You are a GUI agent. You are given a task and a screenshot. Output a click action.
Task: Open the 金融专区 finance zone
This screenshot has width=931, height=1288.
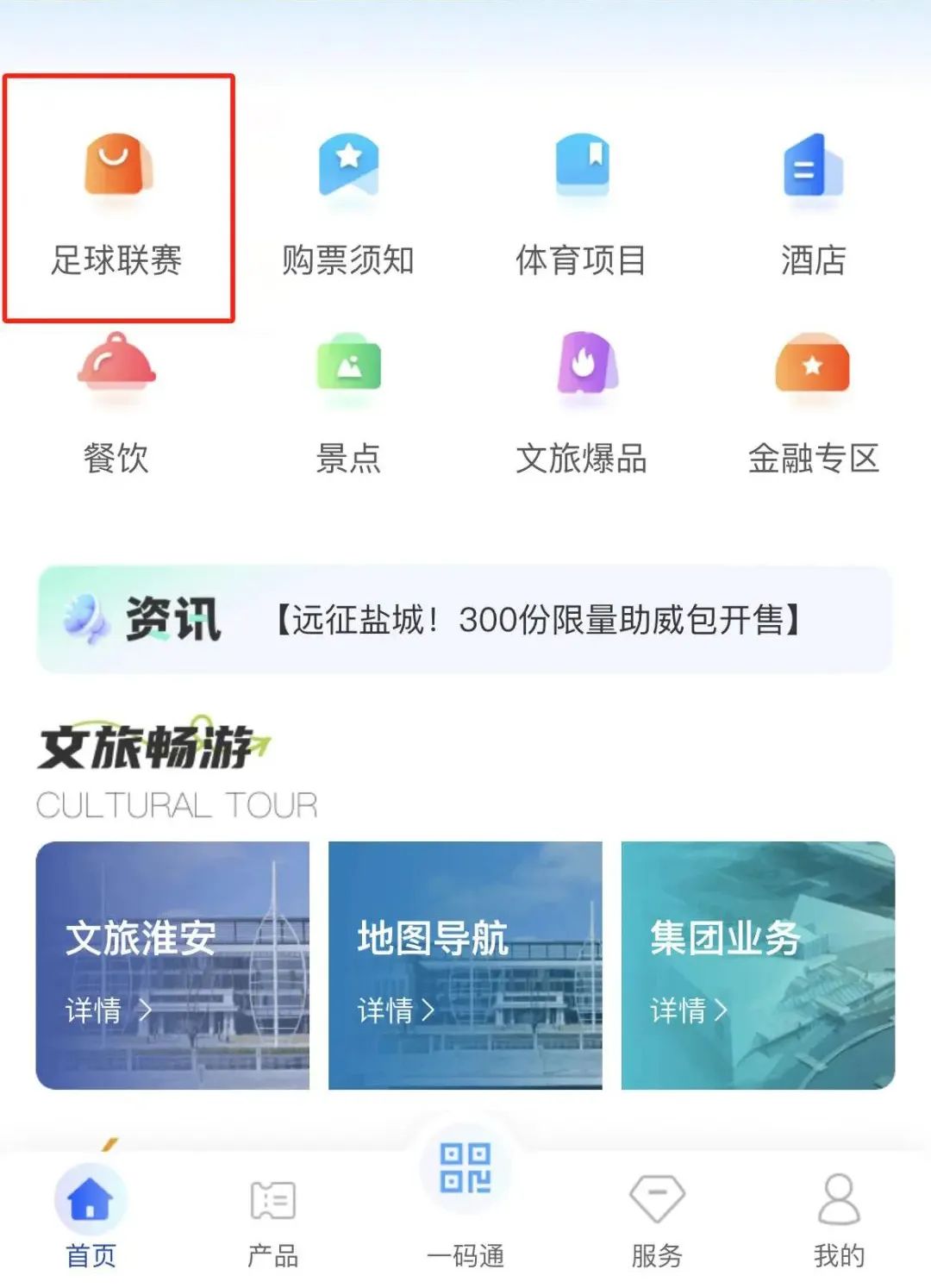[813, 401]
